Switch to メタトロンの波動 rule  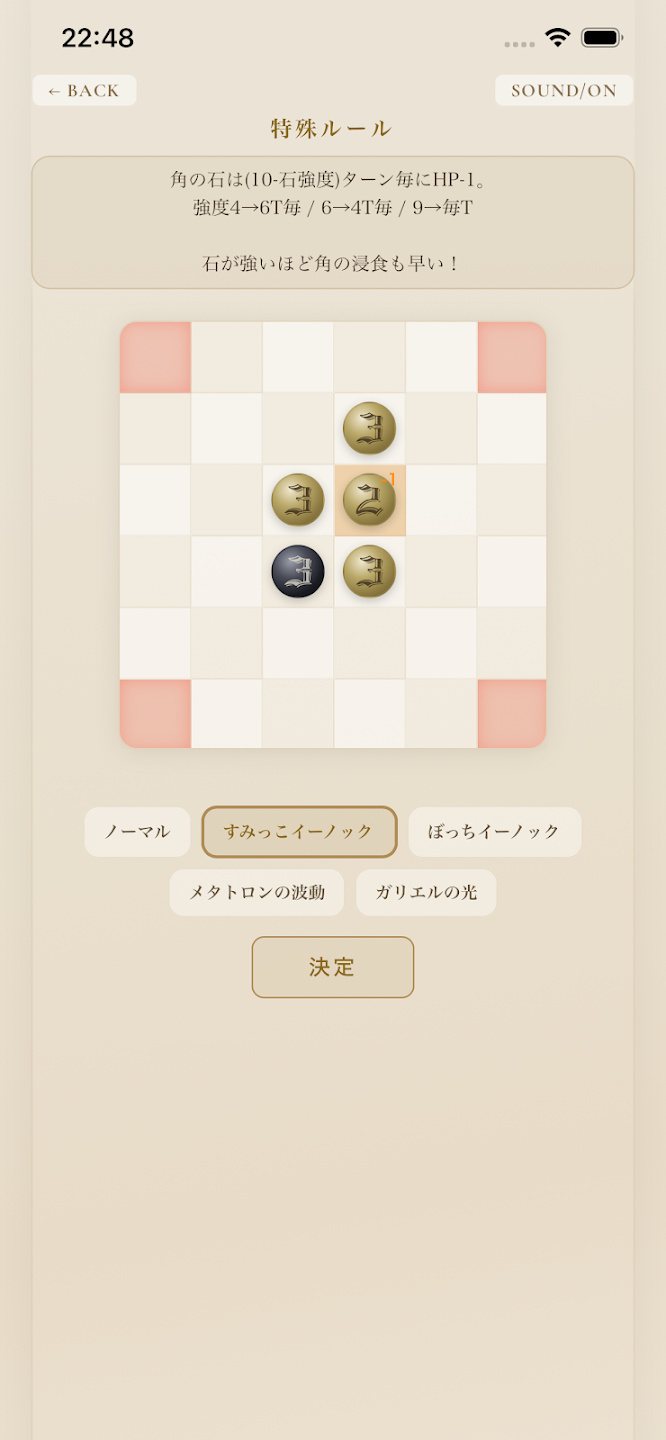click(x=257, y=893)
